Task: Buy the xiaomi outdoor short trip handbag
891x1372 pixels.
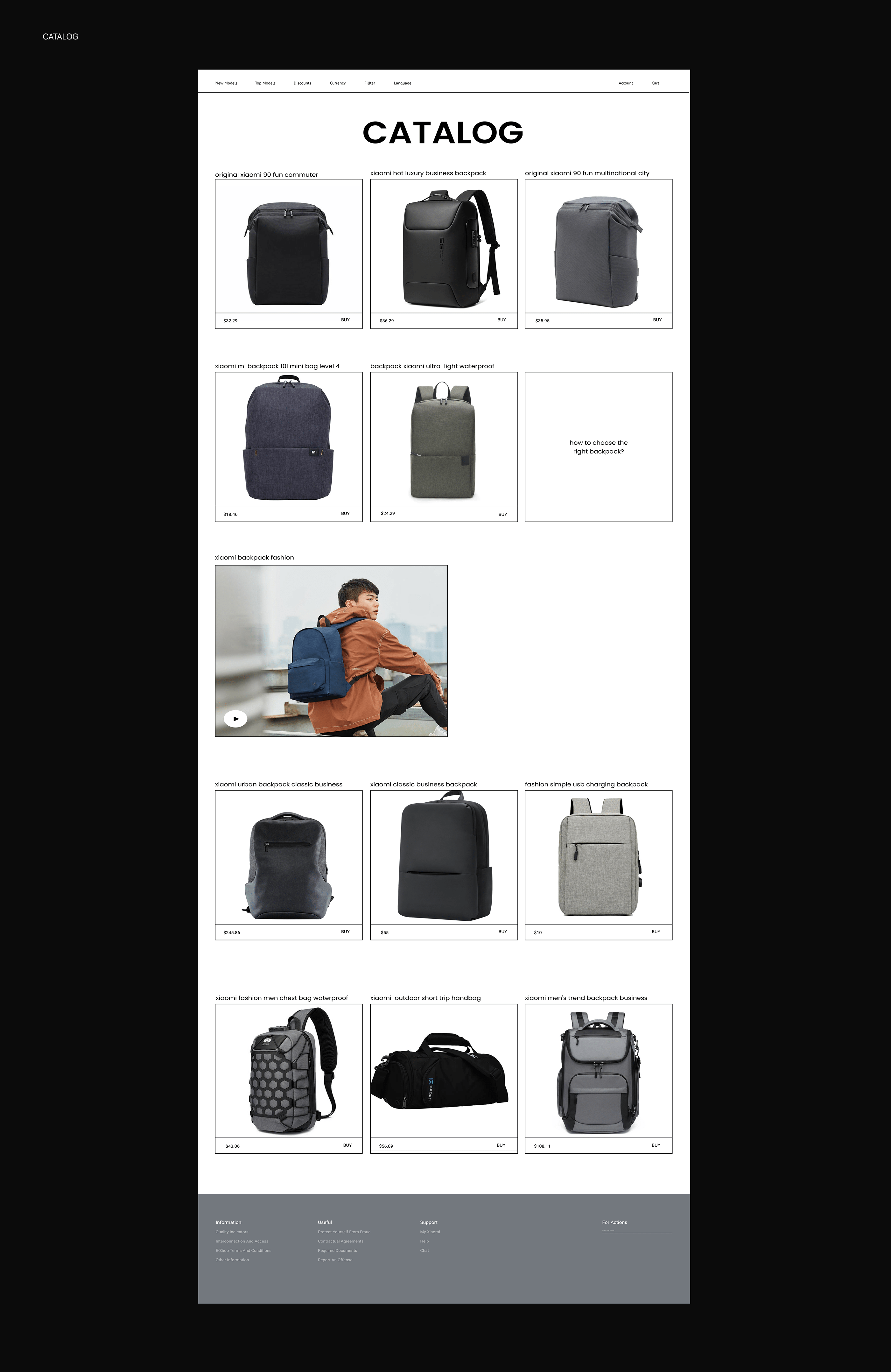Action: pos(501,1145)
